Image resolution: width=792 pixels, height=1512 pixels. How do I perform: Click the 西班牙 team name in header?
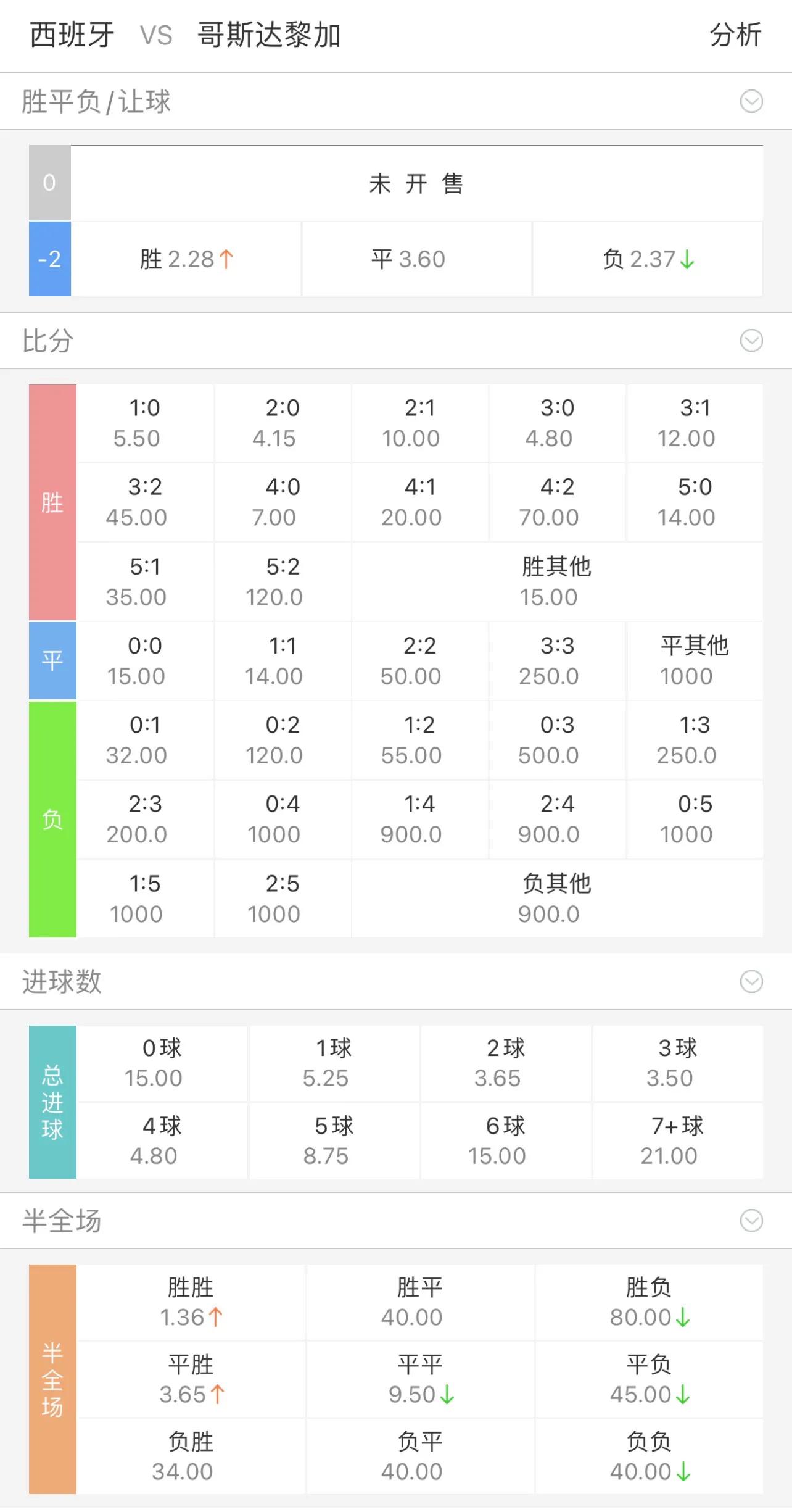tap(70, 36)
